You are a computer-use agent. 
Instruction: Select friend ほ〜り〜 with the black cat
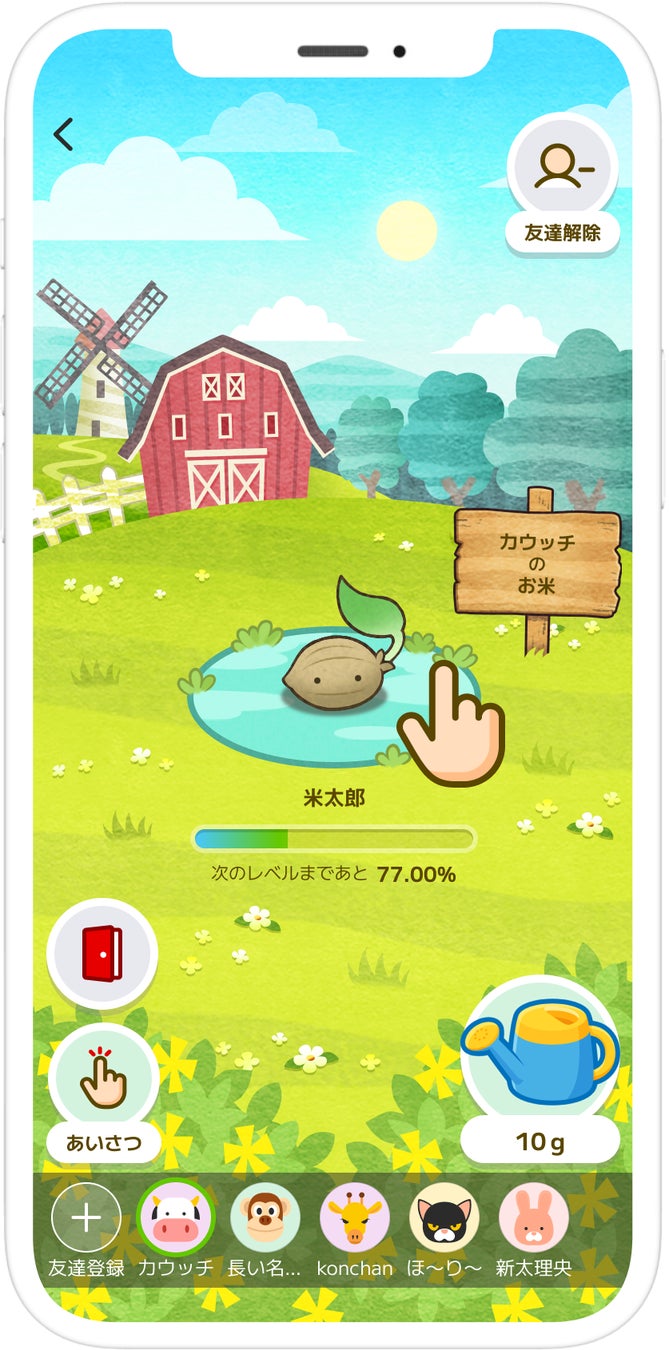[444, 1219]
